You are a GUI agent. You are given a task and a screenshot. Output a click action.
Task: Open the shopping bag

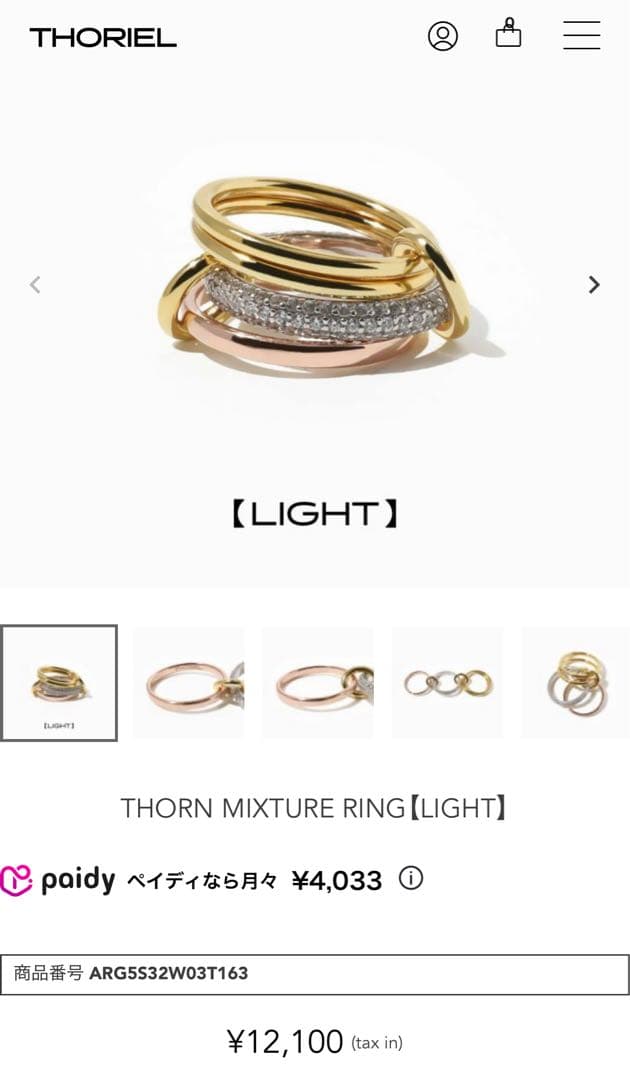tap(508, 35)
